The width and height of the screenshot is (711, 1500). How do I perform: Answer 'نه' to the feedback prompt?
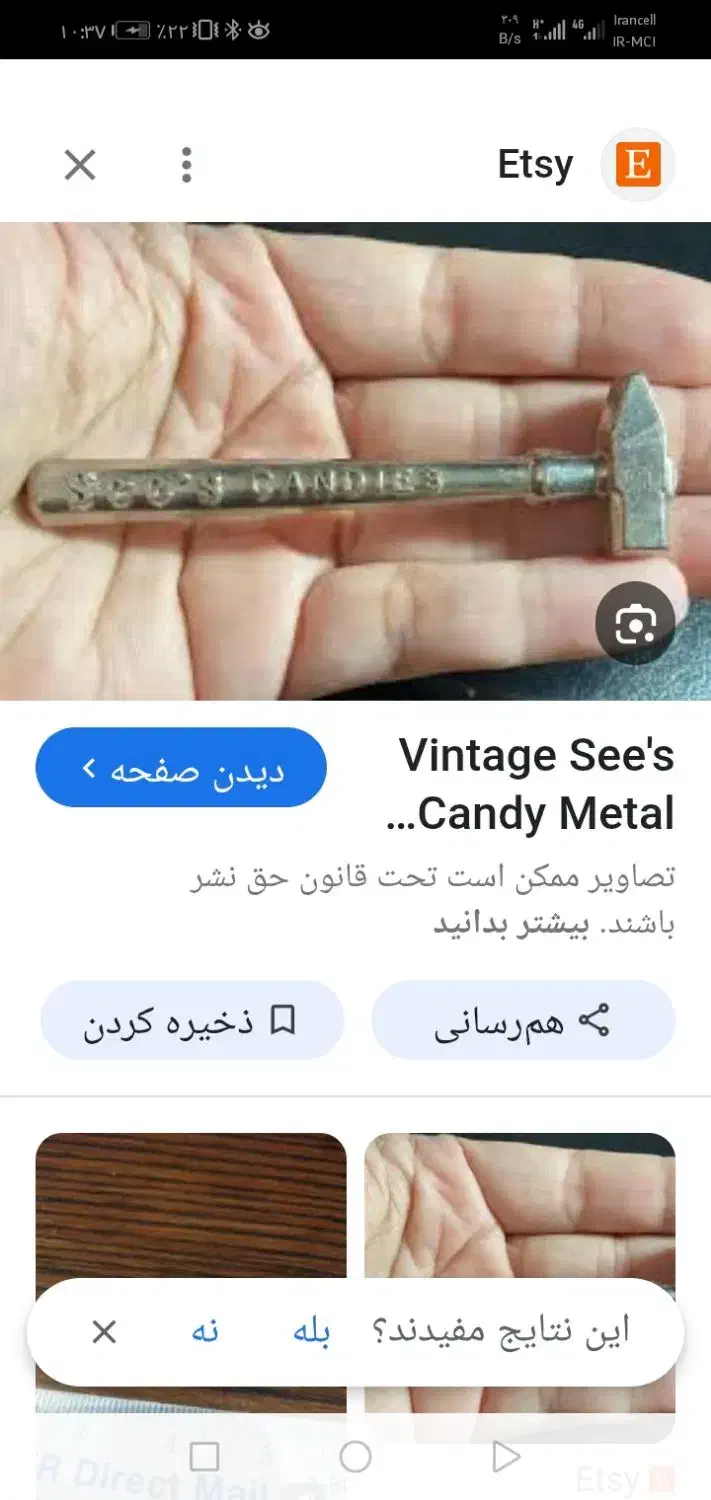[x=205, y=1332]
